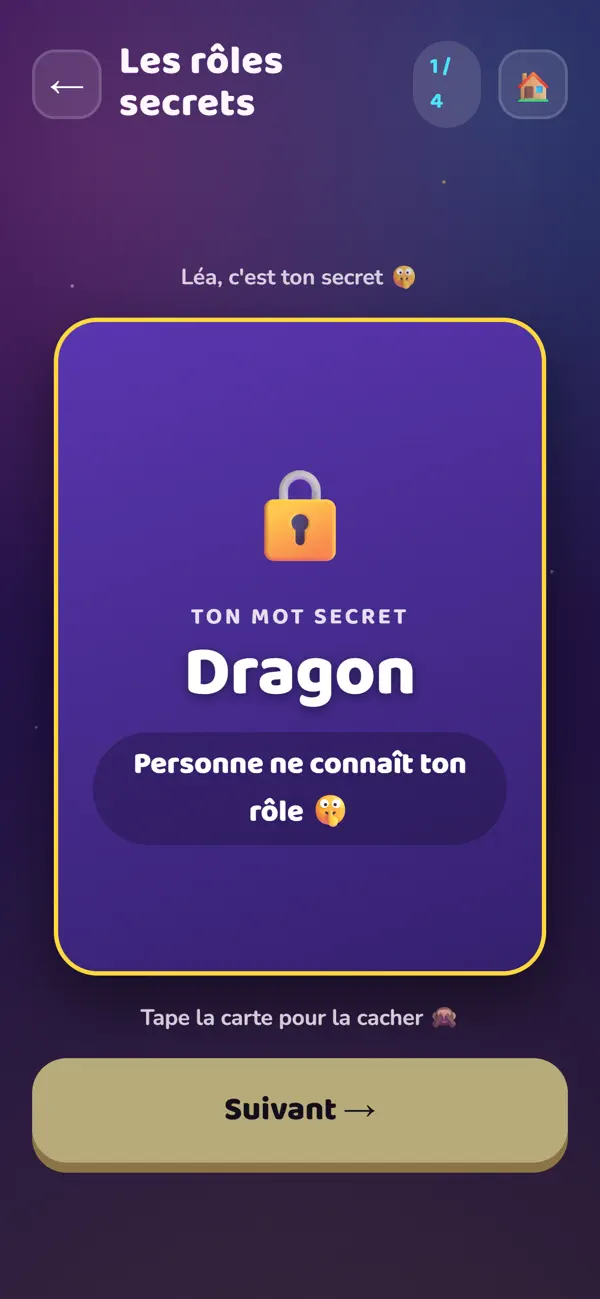Tap the Dragon secret card to hide it
The width and height of the screenshot is (600, 1299).
pyautogui.click(x=300, y=646)
